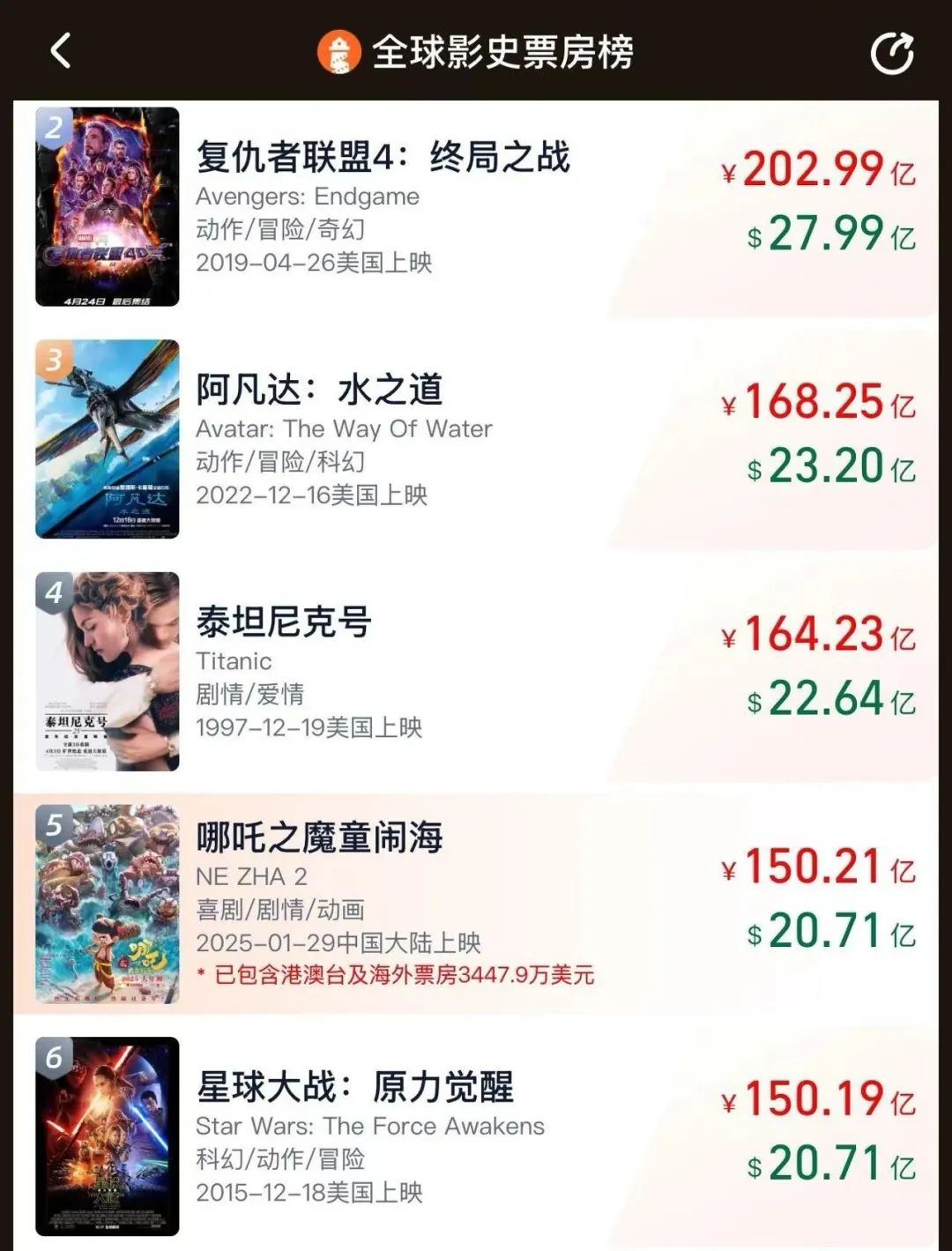952x1251 pixels.
Task: View the Titanic box office entry
Action: pyautogui.click(x=284, y=622)
